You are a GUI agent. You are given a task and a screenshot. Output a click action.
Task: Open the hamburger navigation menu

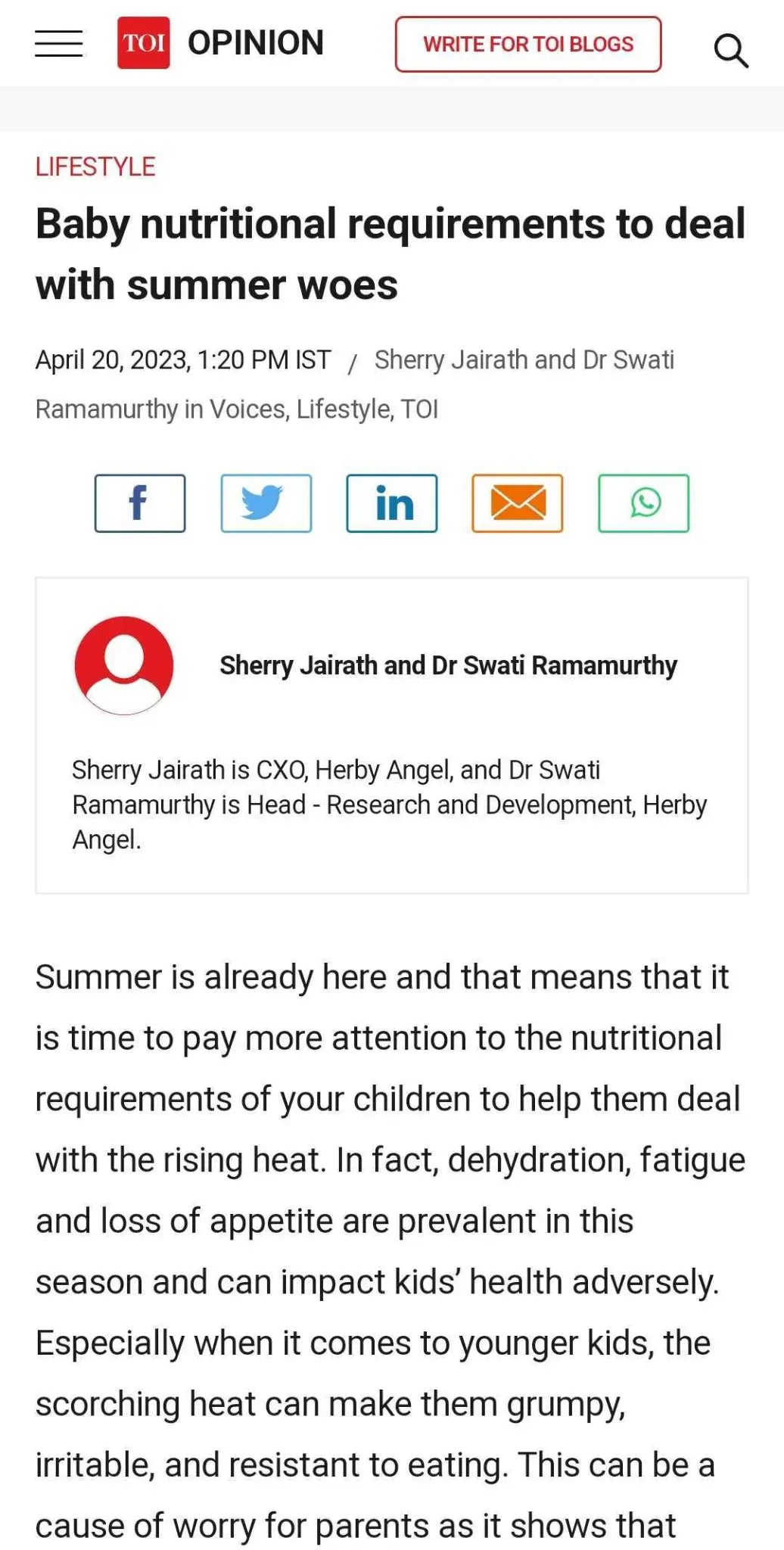point(58,44)
